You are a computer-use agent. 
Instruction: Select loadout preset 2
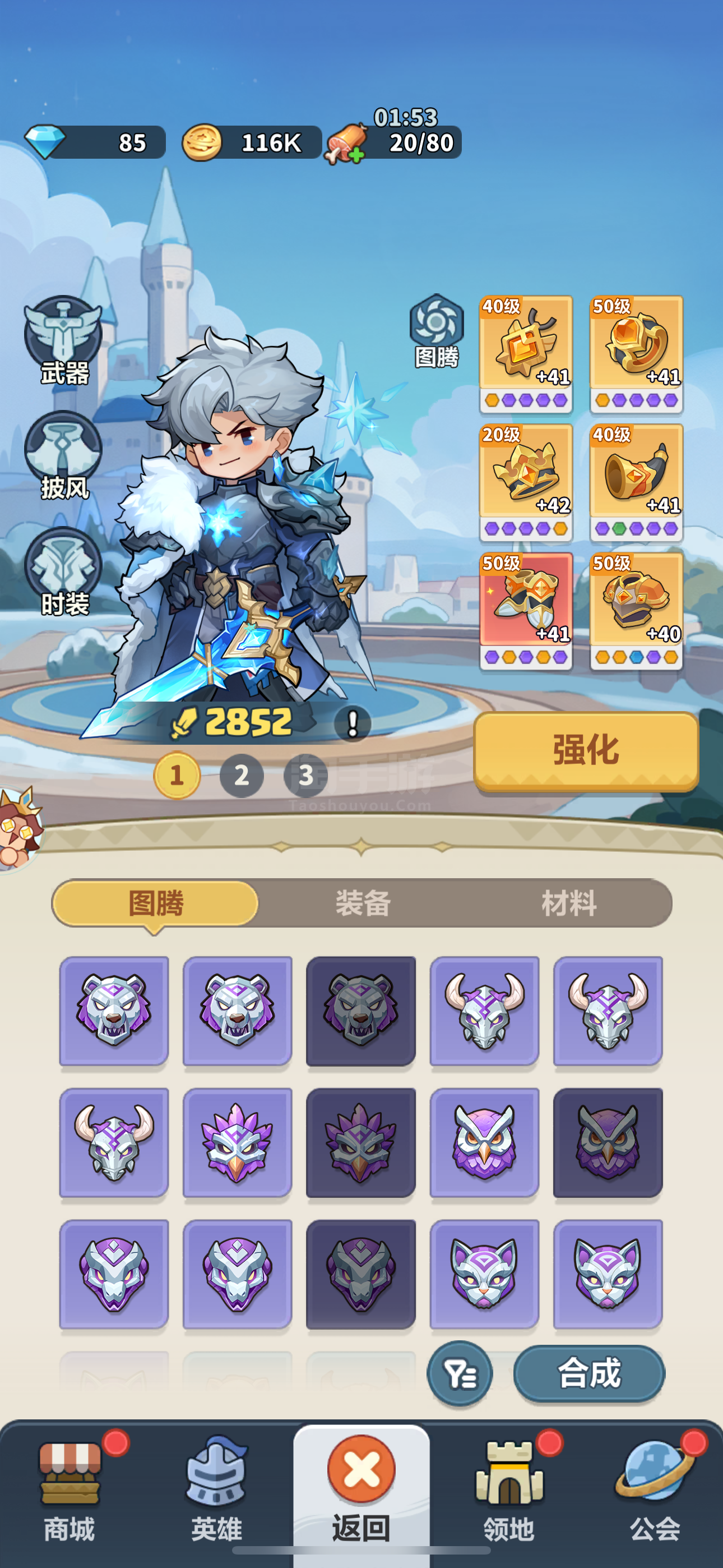pos(242,775)
